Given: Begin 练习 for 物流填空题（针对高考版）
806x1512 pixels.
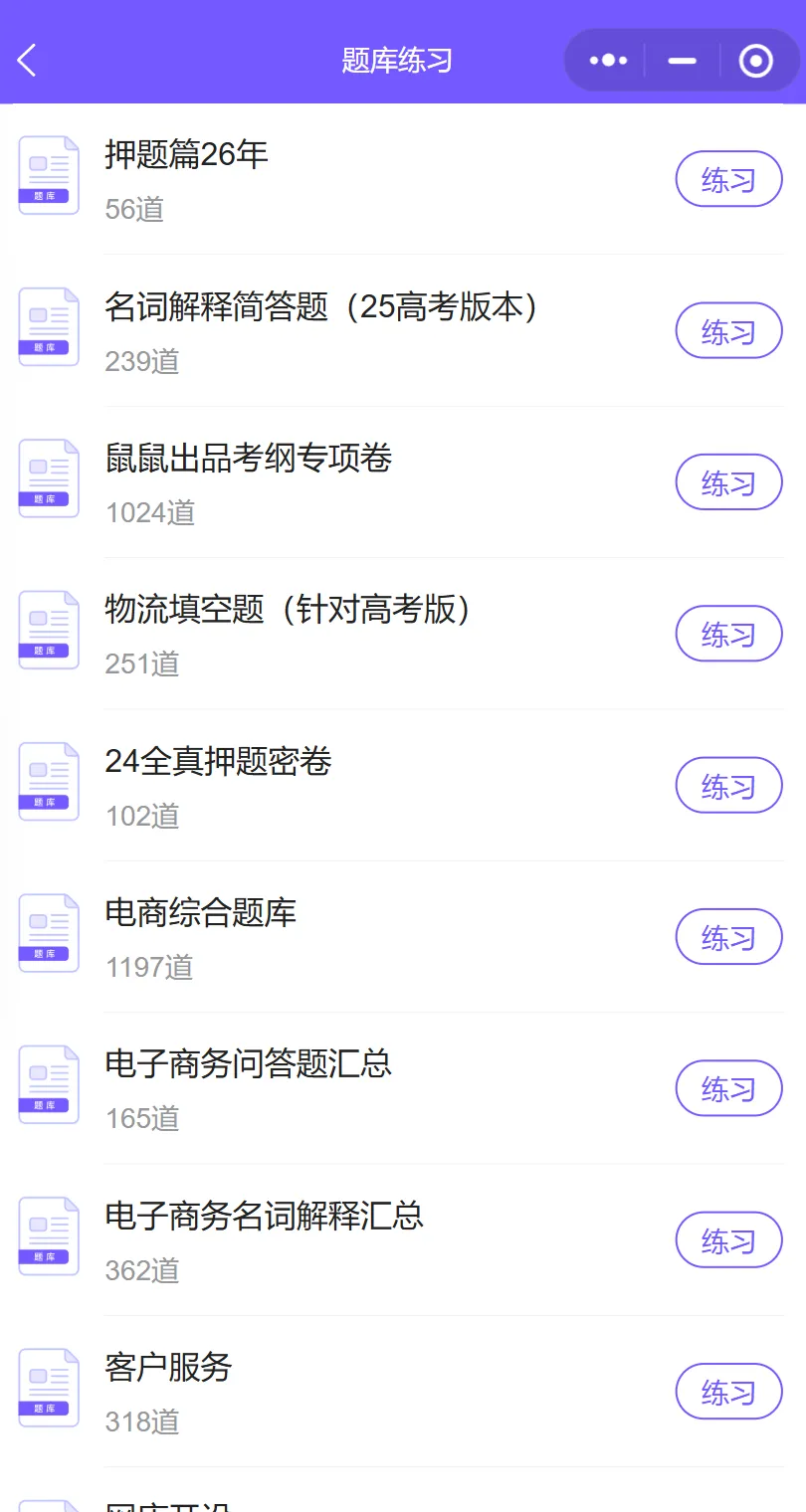Looking at the screenshot, I should [728, 634].
